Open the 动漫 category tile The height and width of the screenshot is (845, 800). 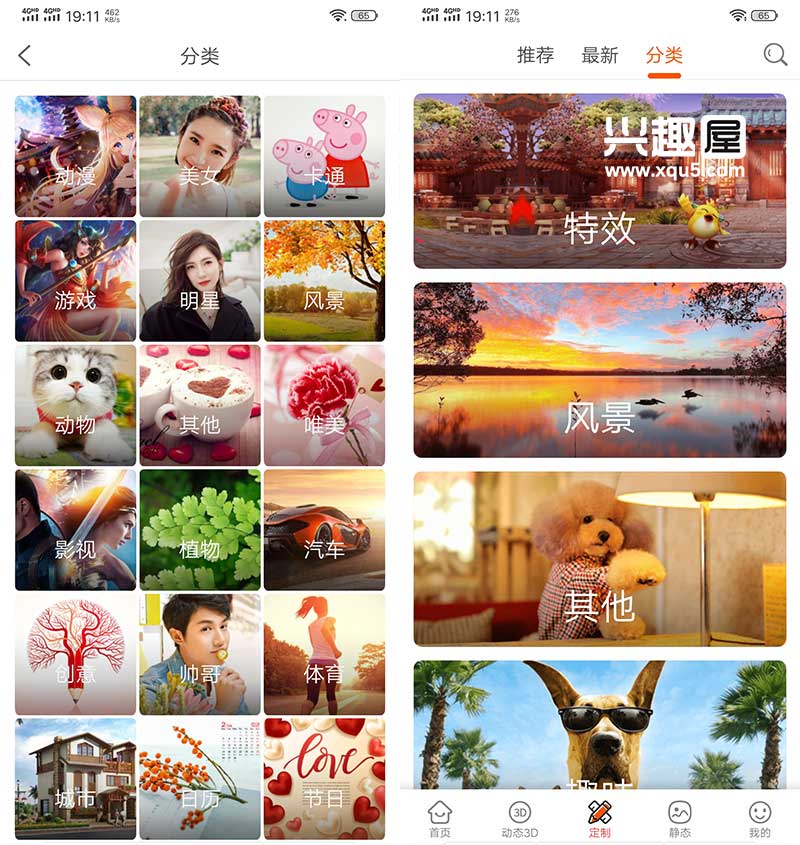coord(75,156)
